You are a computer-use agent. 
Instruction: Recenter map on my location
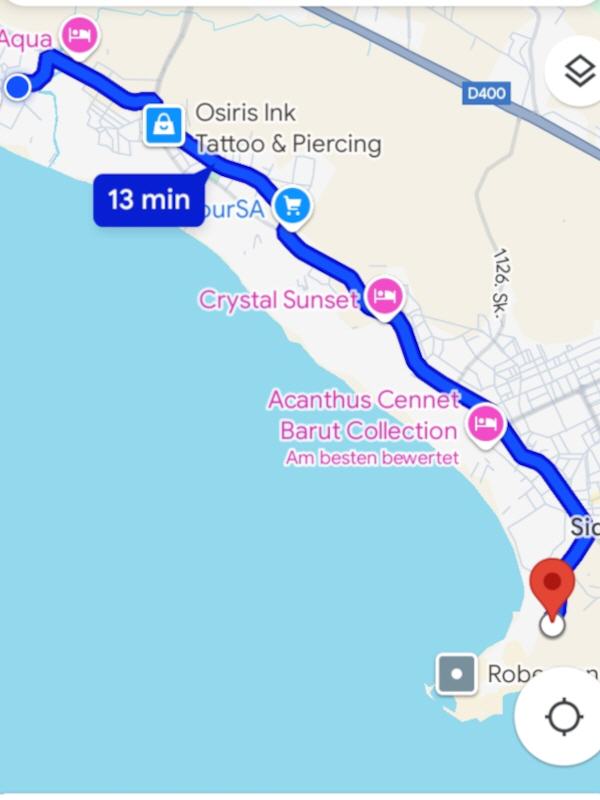[x=564, y=717]
